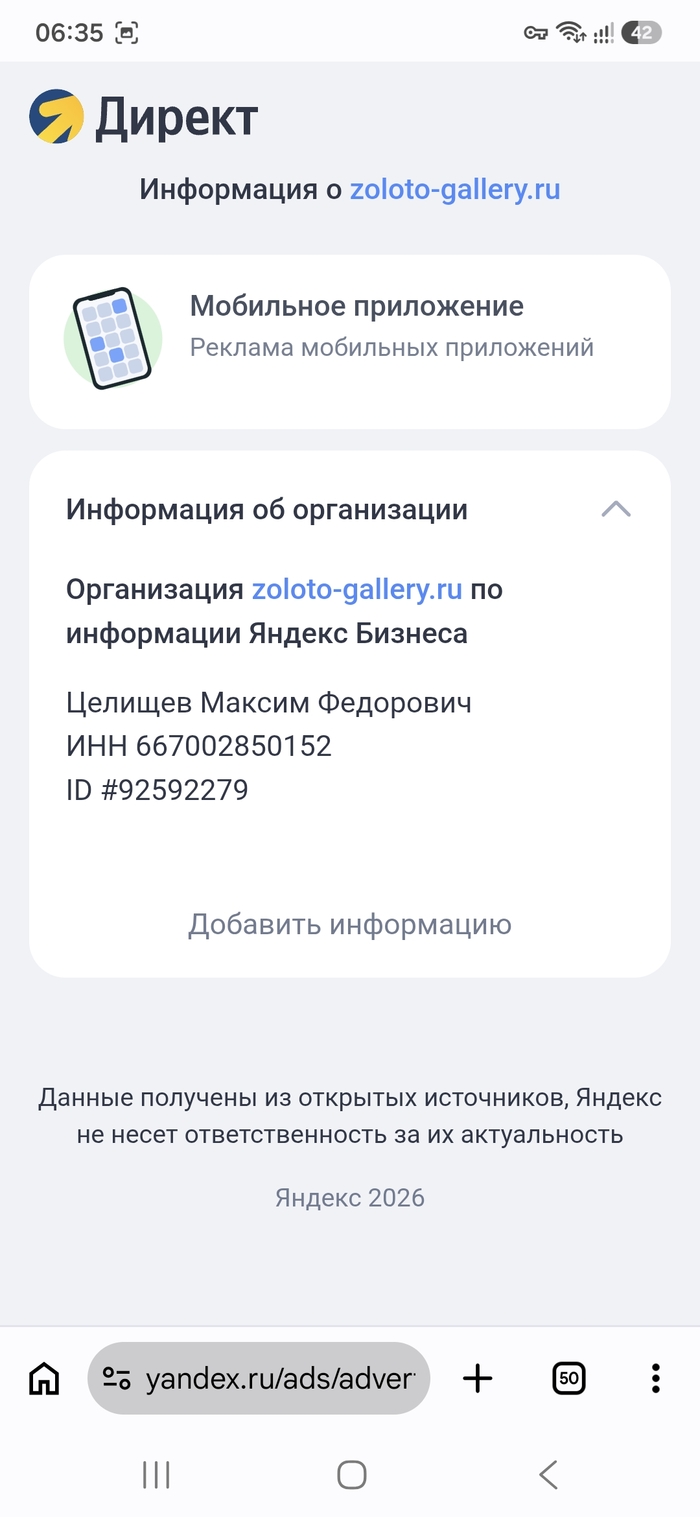Open the Мобильное приложение card

click(x=350, y=342)
